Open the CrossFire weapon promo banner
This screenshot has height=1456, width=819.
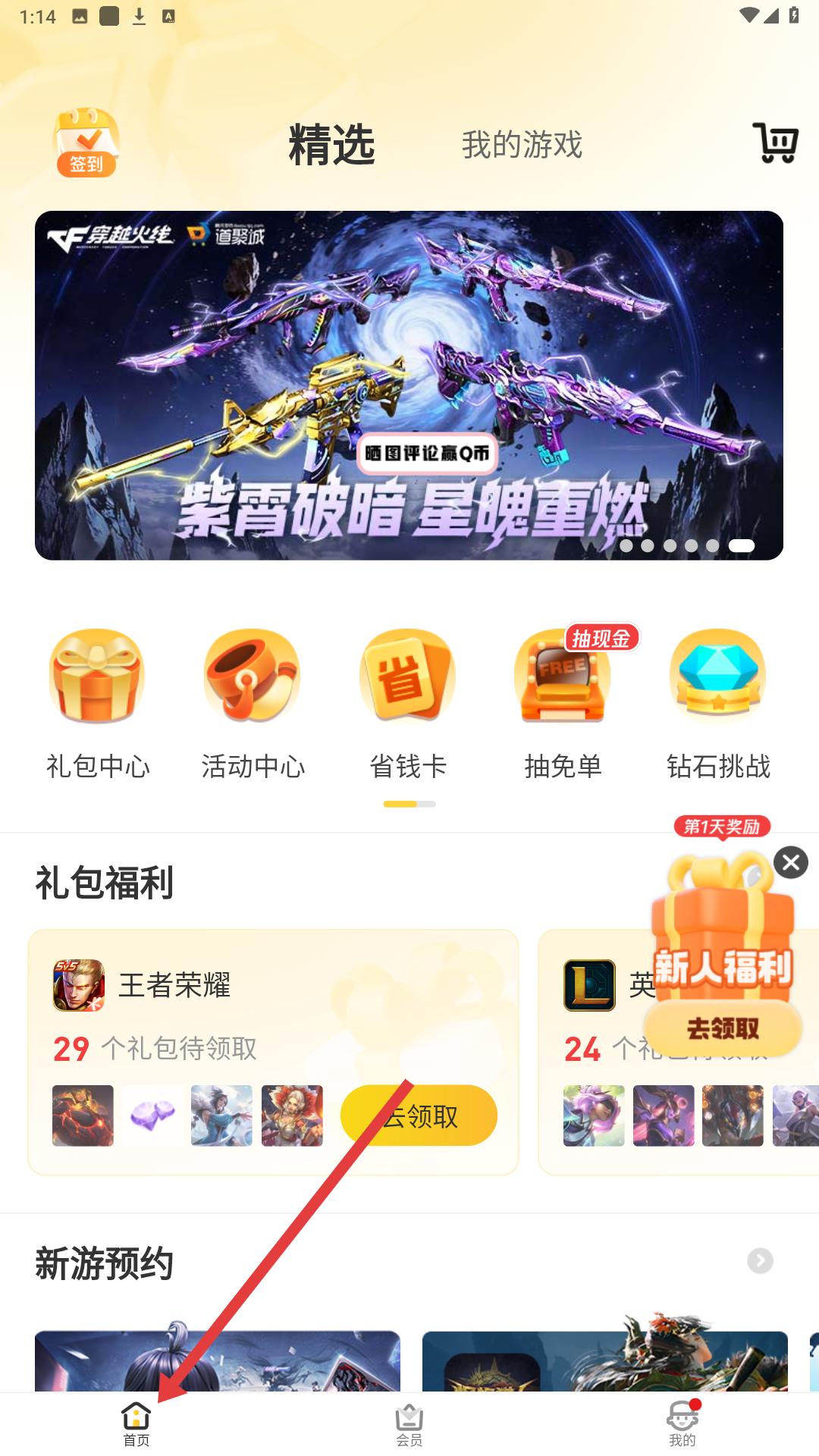pos(409,385)
